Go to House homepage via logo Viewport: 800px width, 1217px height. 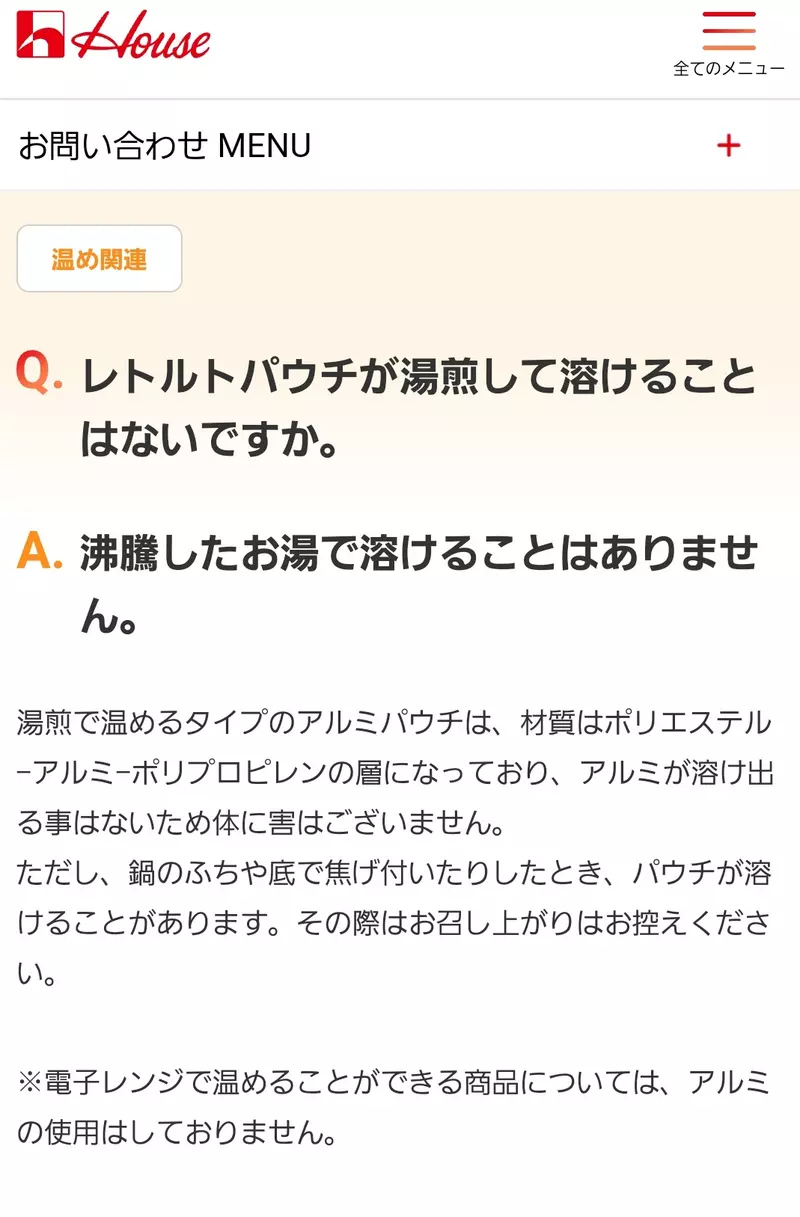(114, 36)
